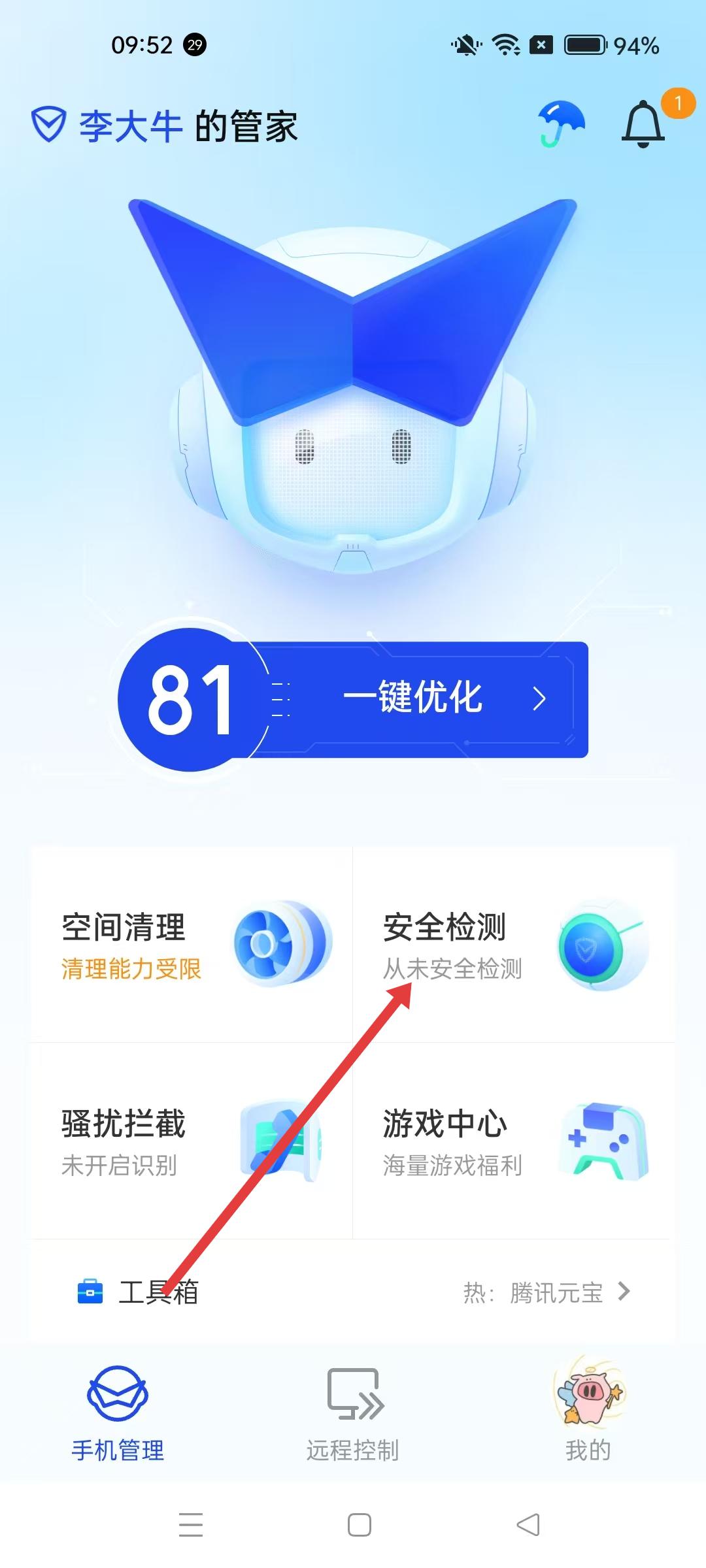Image resolution: width=706 pixels, height=1568 pixels.
Task: Open 空间清理 space cleanup card
Action: (x=192, y=945)
